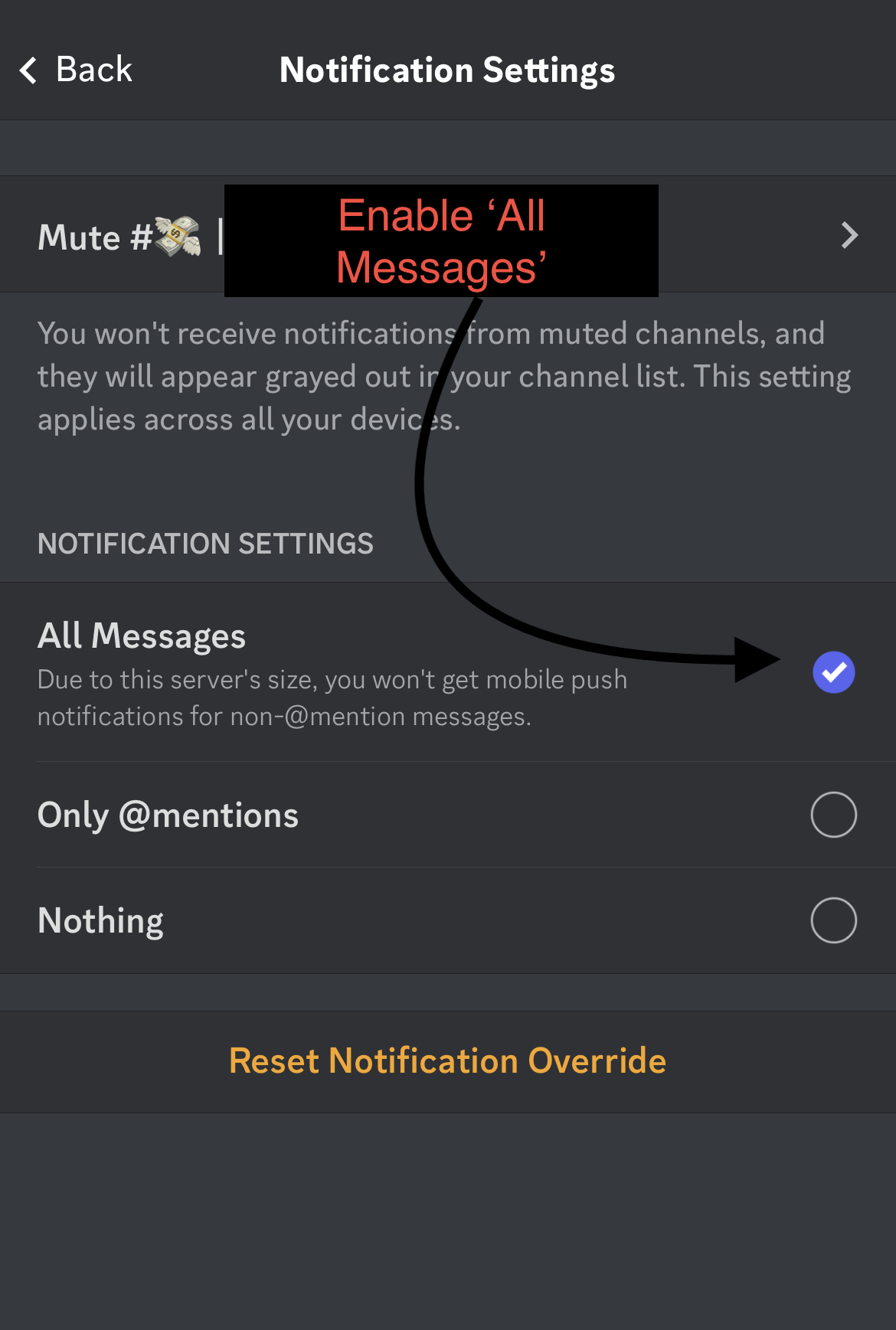Screen dimensions: 896x1330
Task: Choose Only @mentions notifications
Action: click(x=833, y=815)
